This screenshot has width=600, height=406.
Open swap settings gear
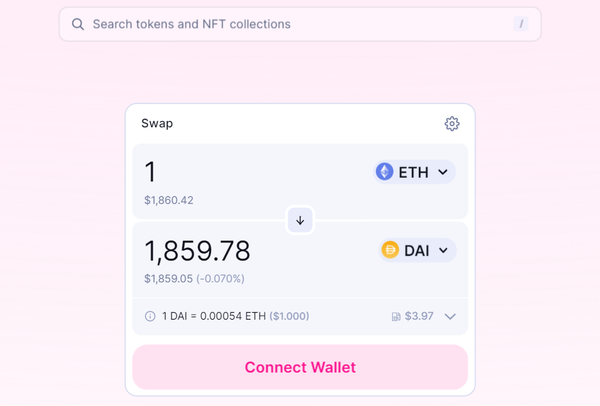[452, 123]
